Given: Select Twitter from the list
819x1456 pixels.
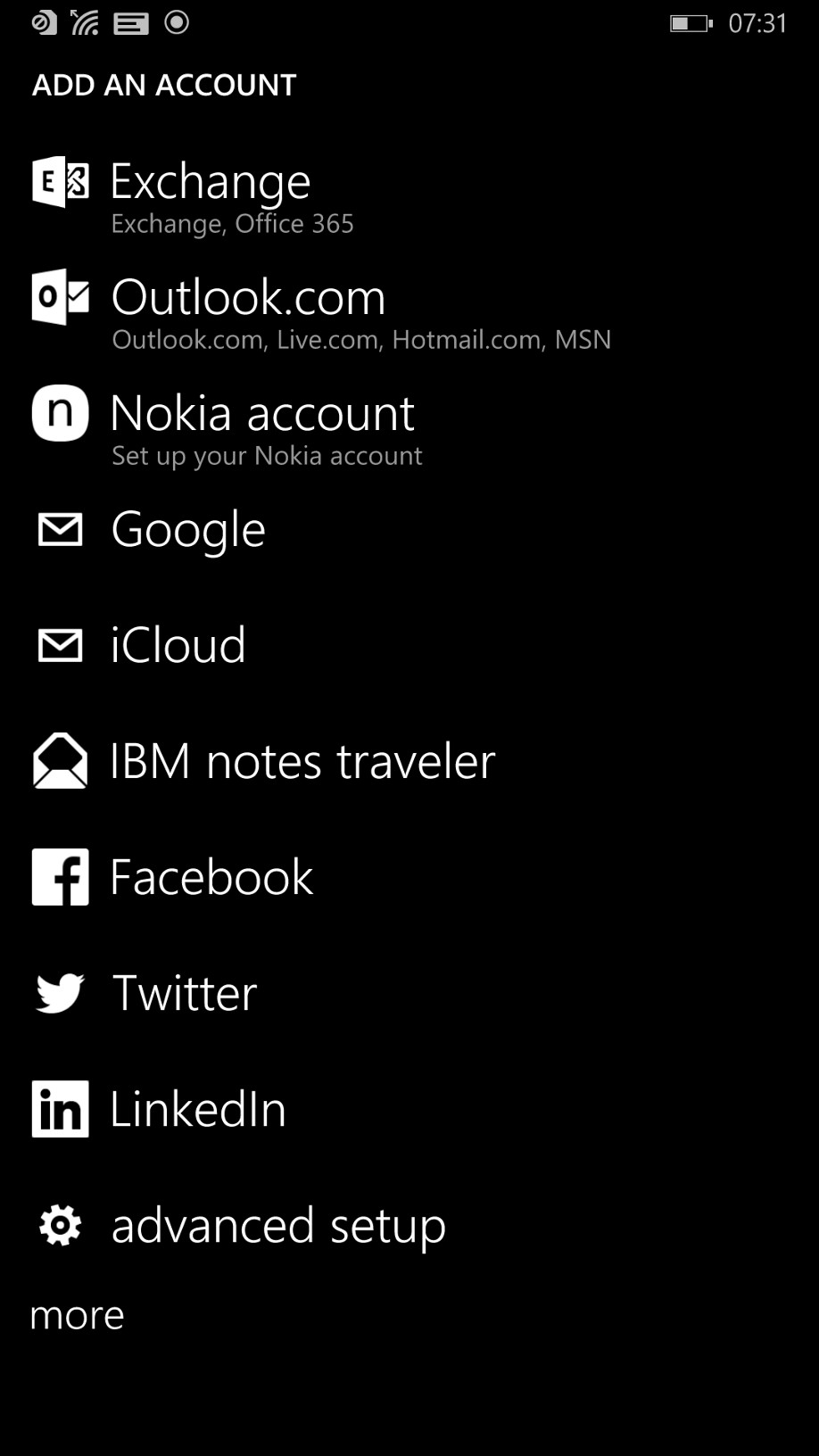Looking at the screenshot, I should coord(409,993).
